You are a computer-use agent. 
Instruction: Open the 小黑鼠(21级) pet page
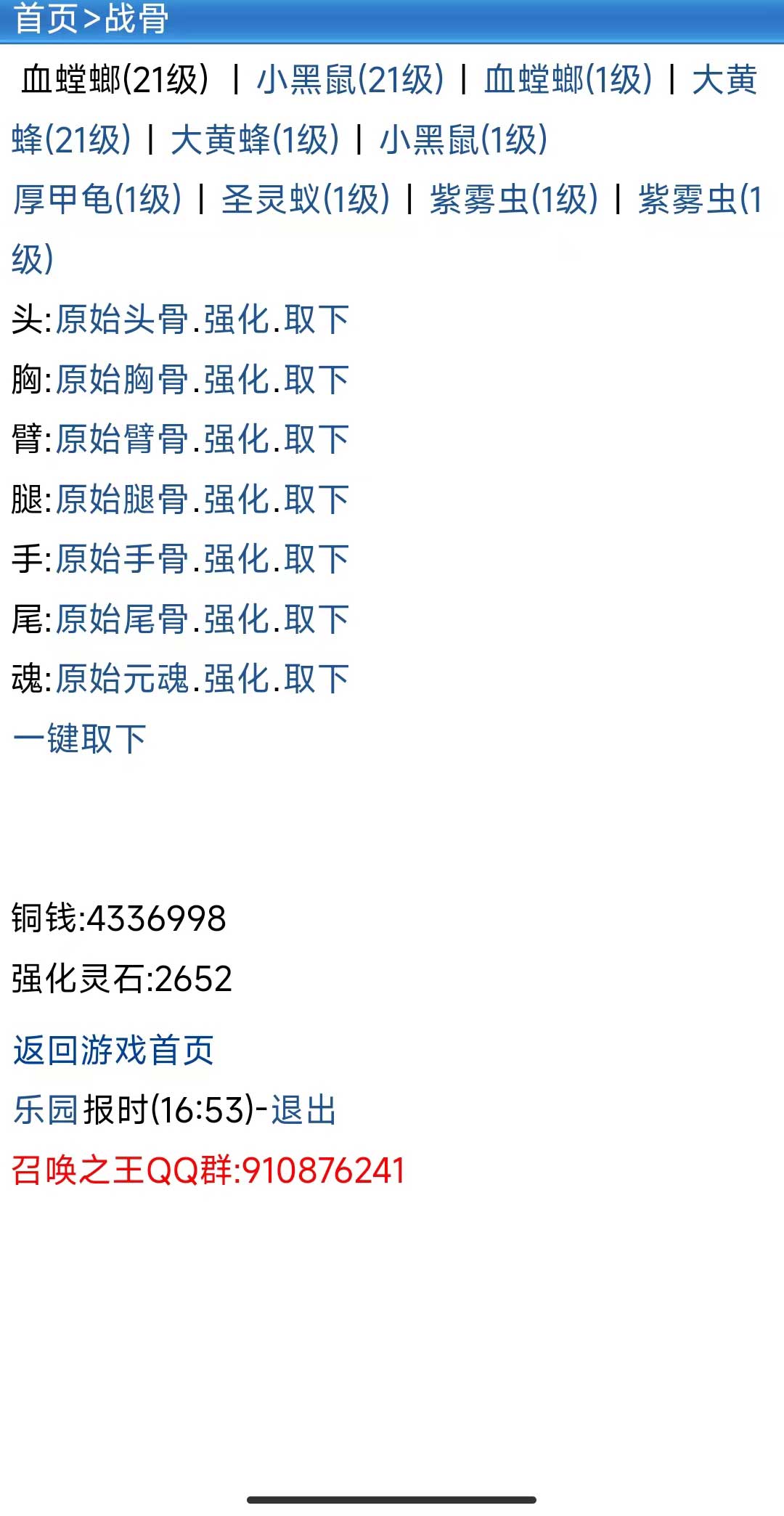[x=348, y=81]
